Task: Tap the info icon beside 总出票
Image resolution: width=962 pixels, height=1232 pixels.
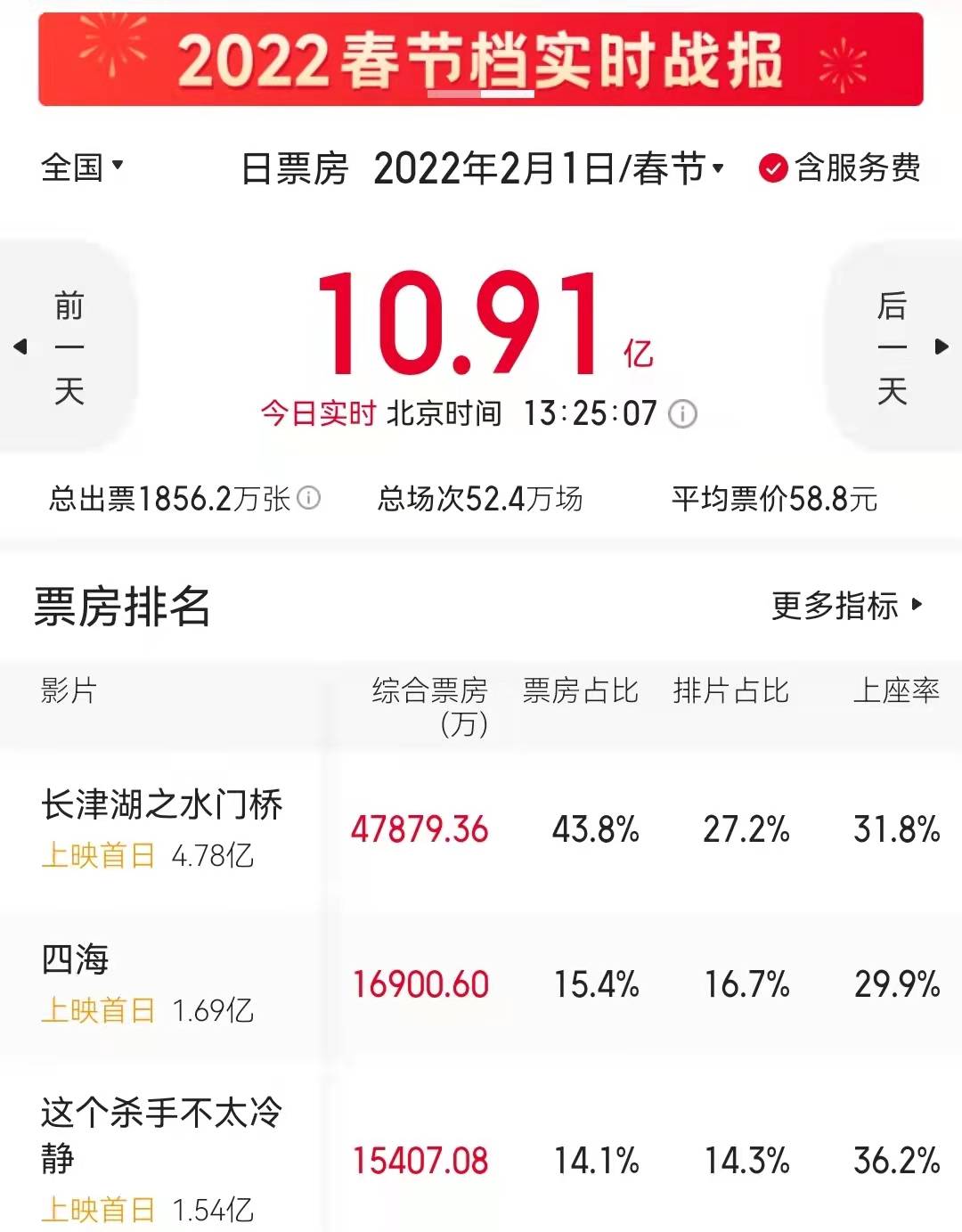Action: click(308, 498)
